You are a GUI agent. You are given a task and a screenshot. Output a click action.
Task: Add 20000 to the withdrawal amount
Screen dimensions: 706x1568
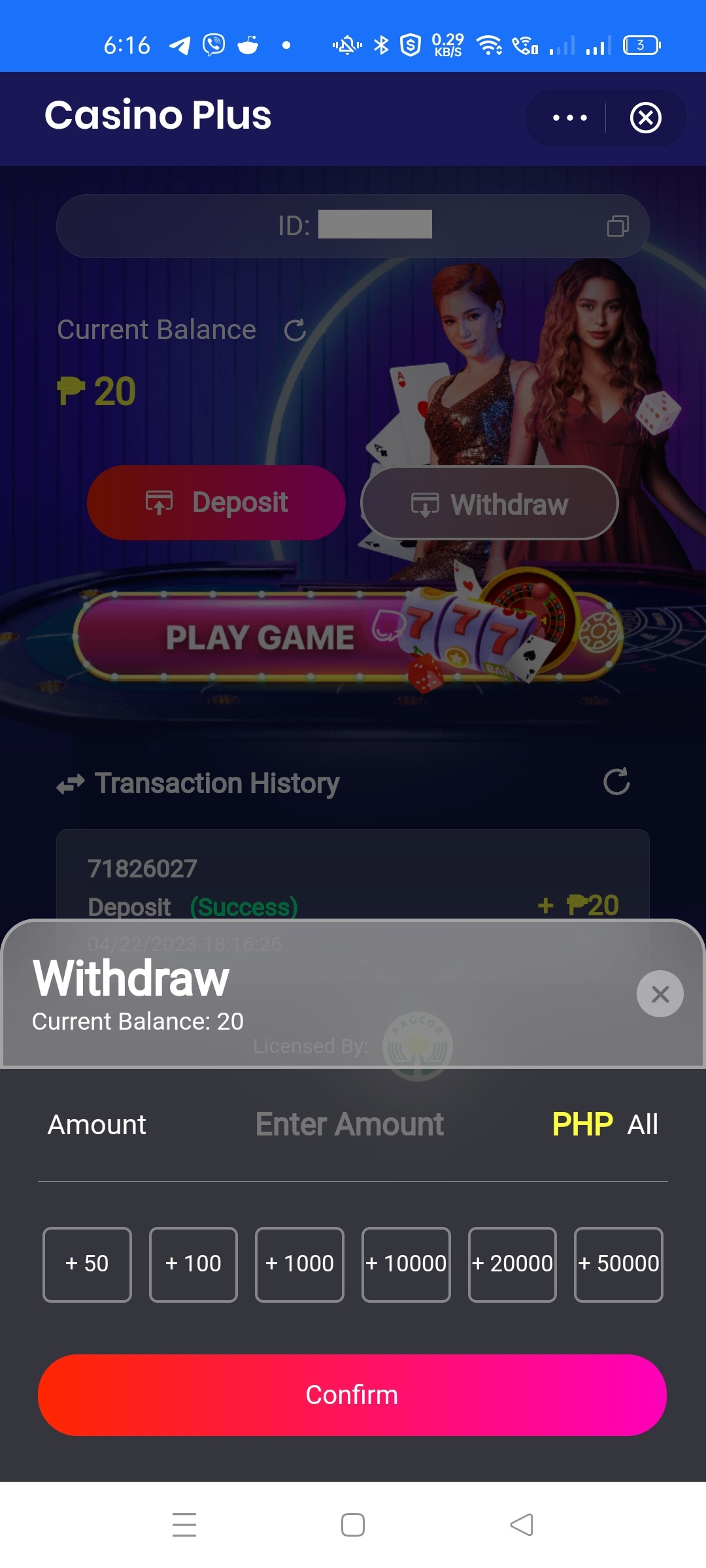(513, 1264)
